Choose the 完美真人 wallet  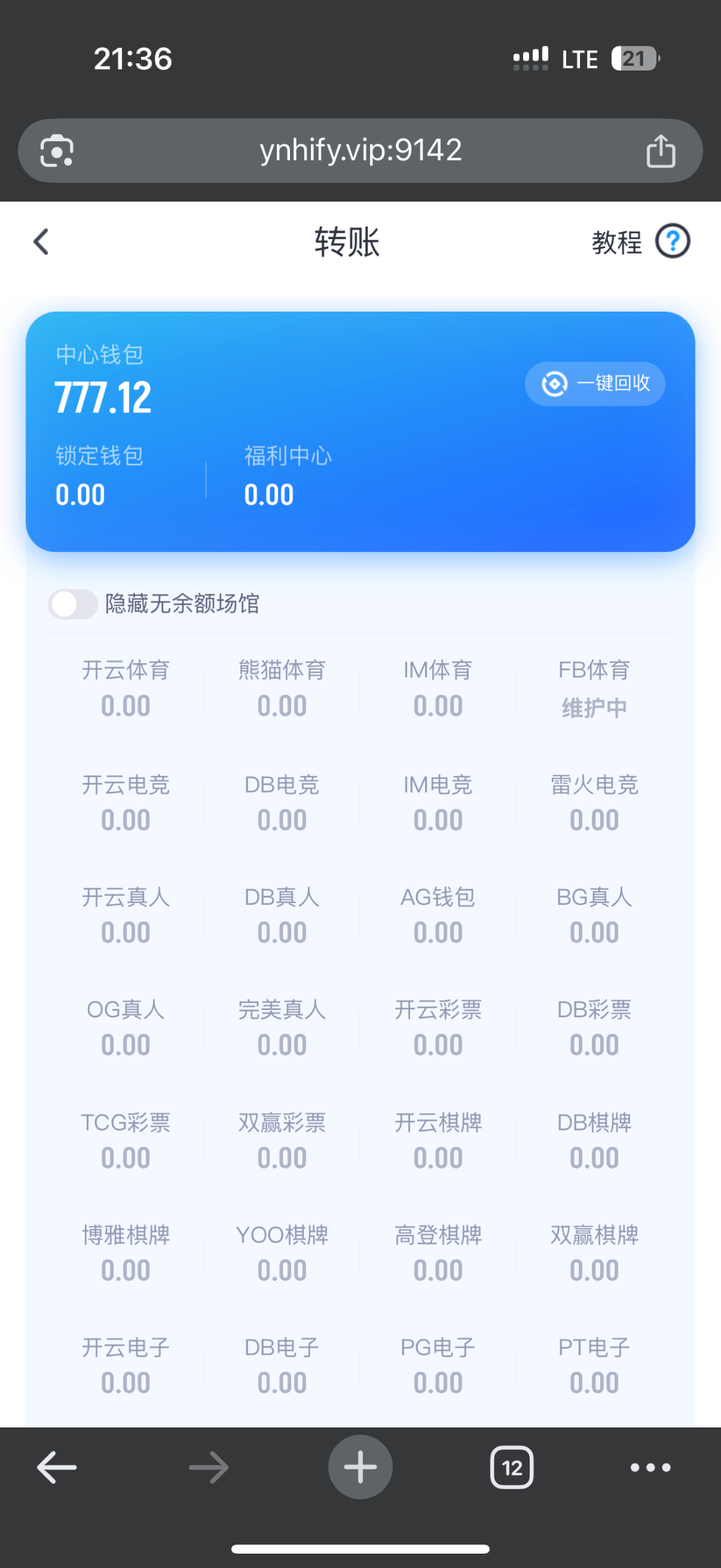281,1027
